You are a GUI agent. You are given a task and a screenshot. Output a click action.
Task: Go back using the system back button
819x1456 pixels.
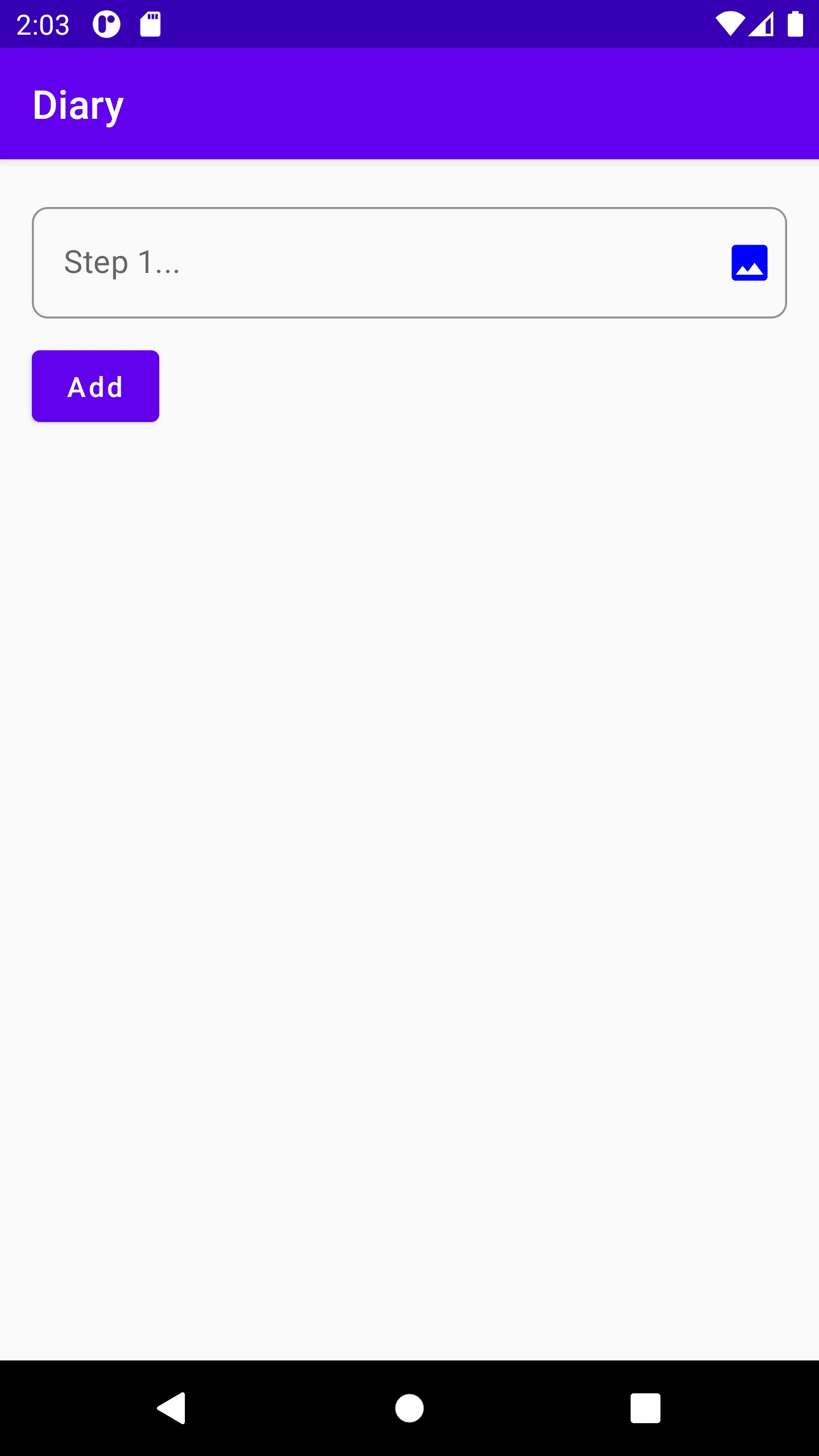coord(172,1408)
